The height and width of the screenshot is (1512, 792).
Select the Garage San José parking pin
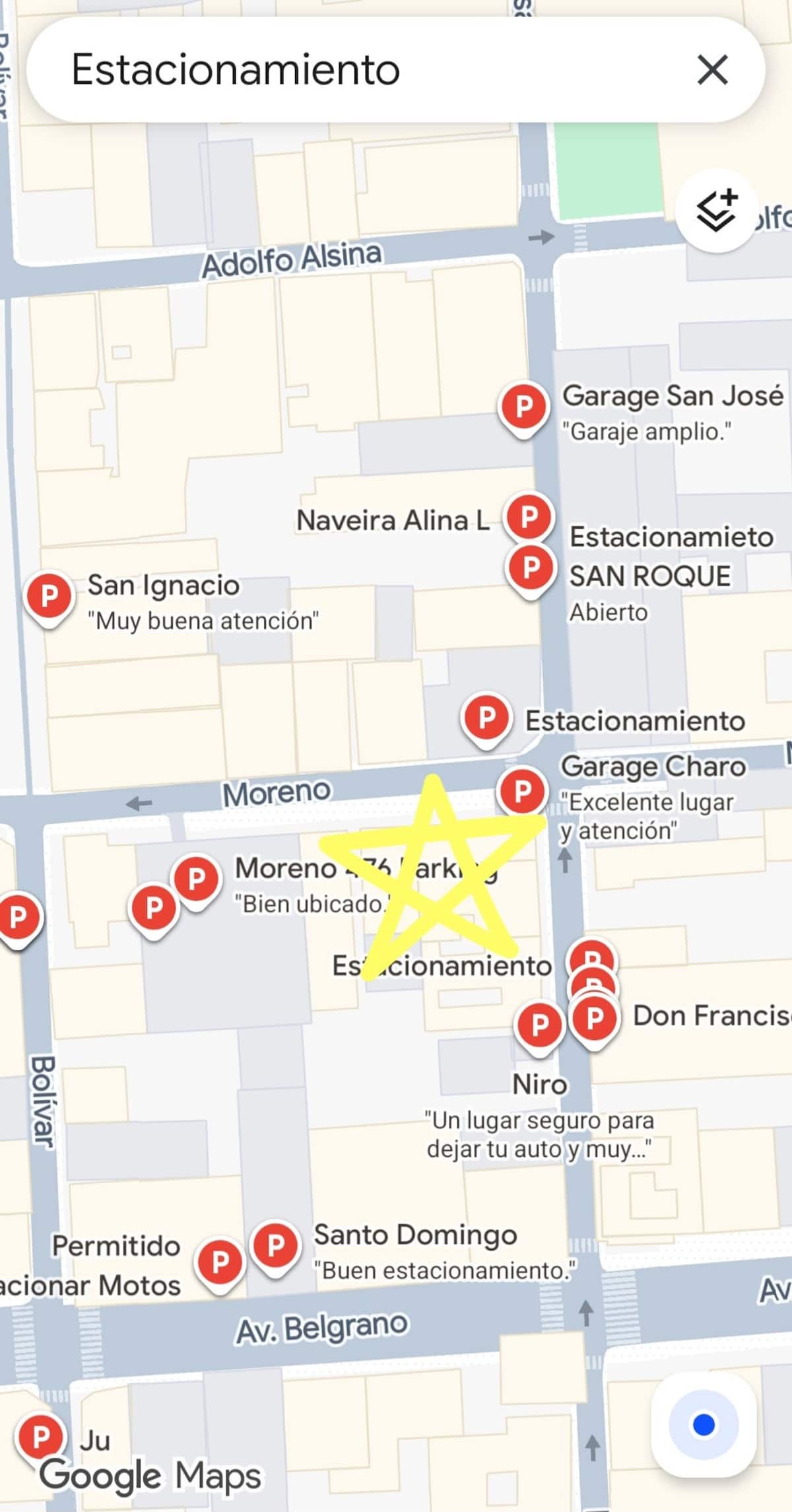point(524,407)
